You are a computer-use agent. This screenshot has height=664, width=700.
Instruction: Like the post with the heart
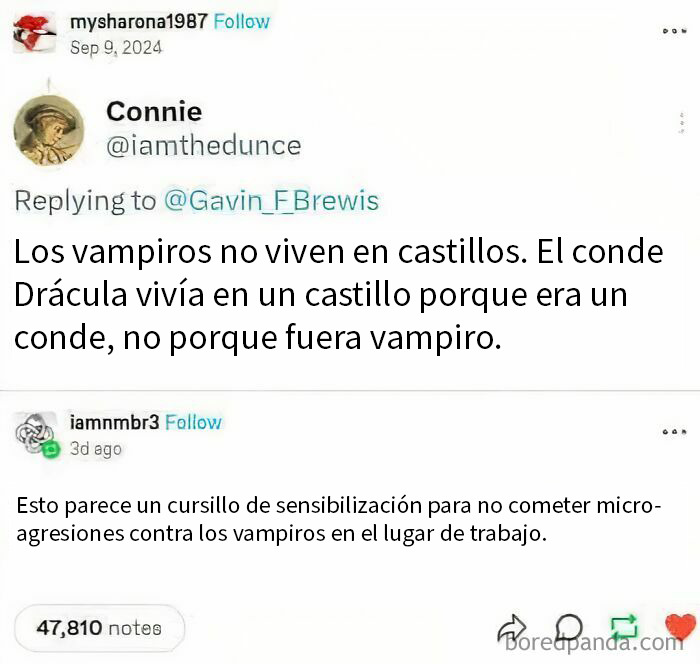tap(679, 627)
